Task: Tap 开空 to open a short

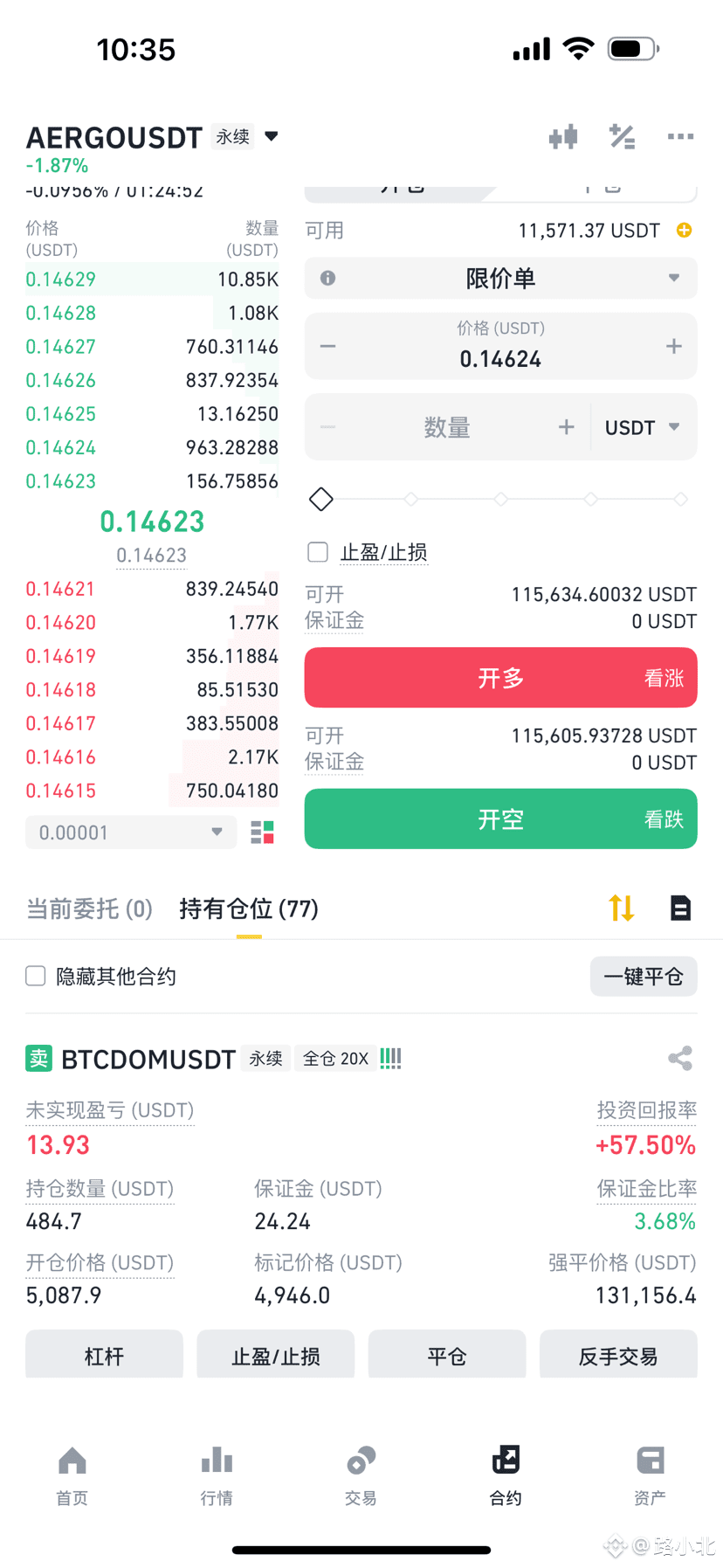Action: pos(500,819)
